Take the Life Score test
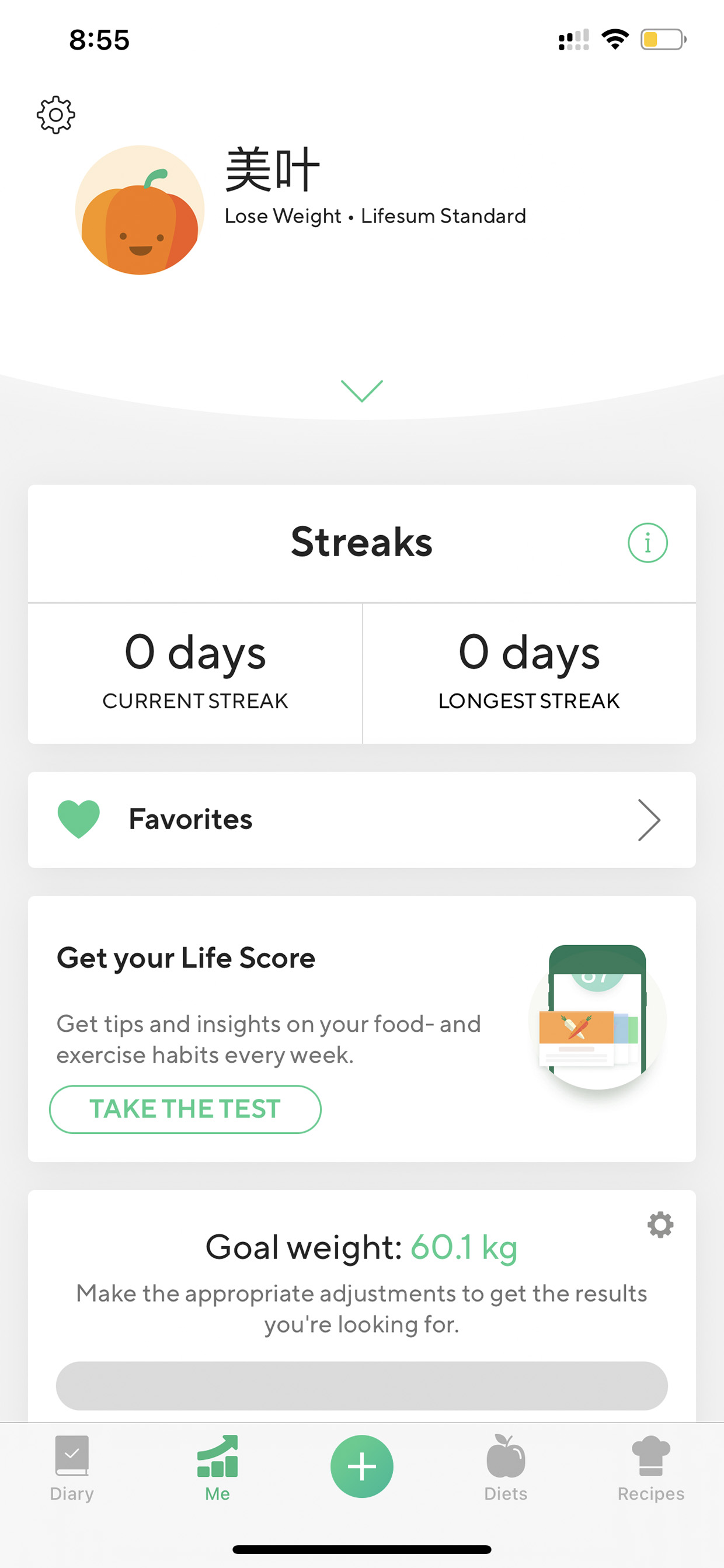The height and width of the screenshot is (1568, 724). coord(185,1109)
